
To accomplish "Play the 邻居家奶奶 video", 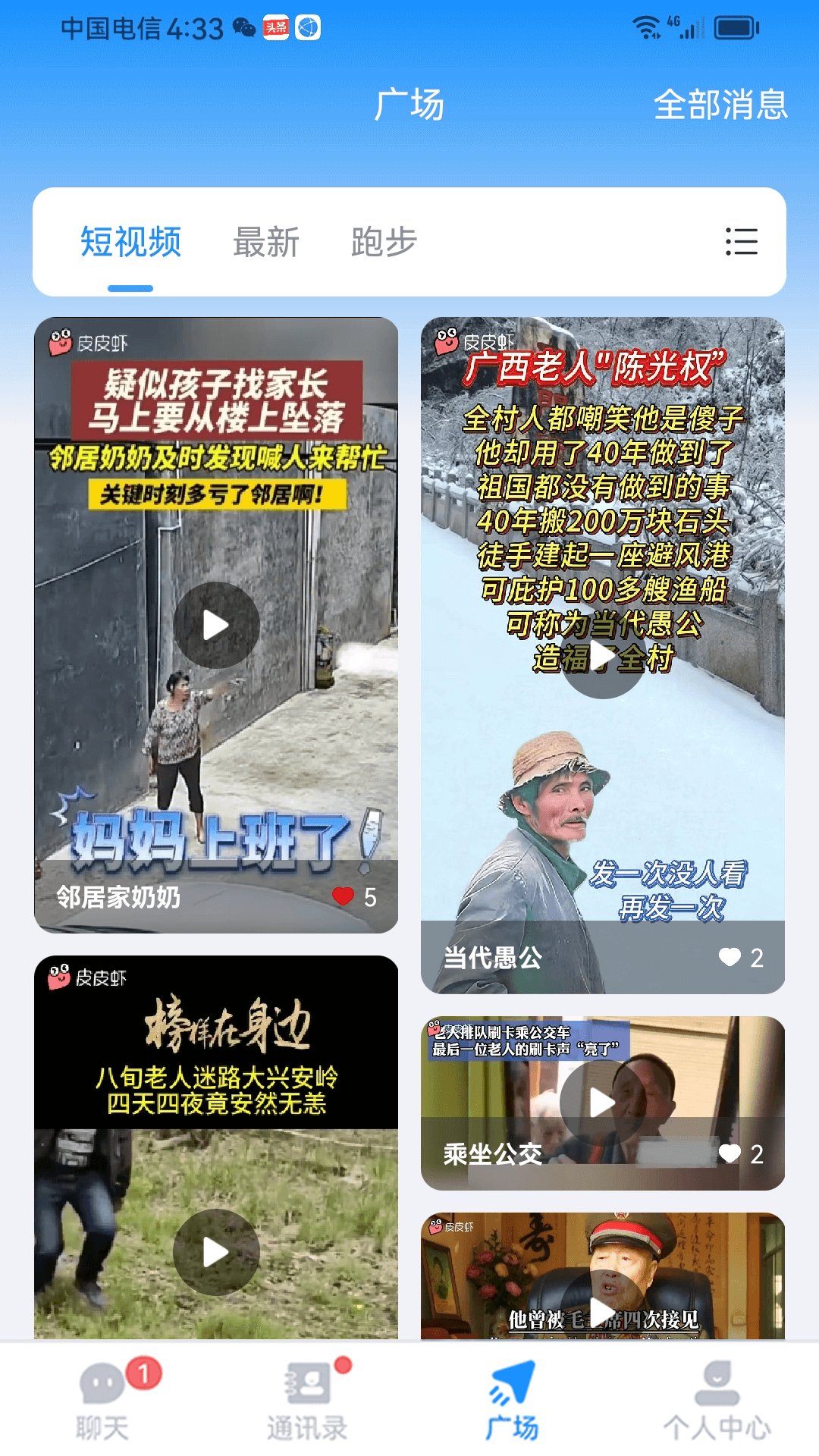I will pos(216,626).
